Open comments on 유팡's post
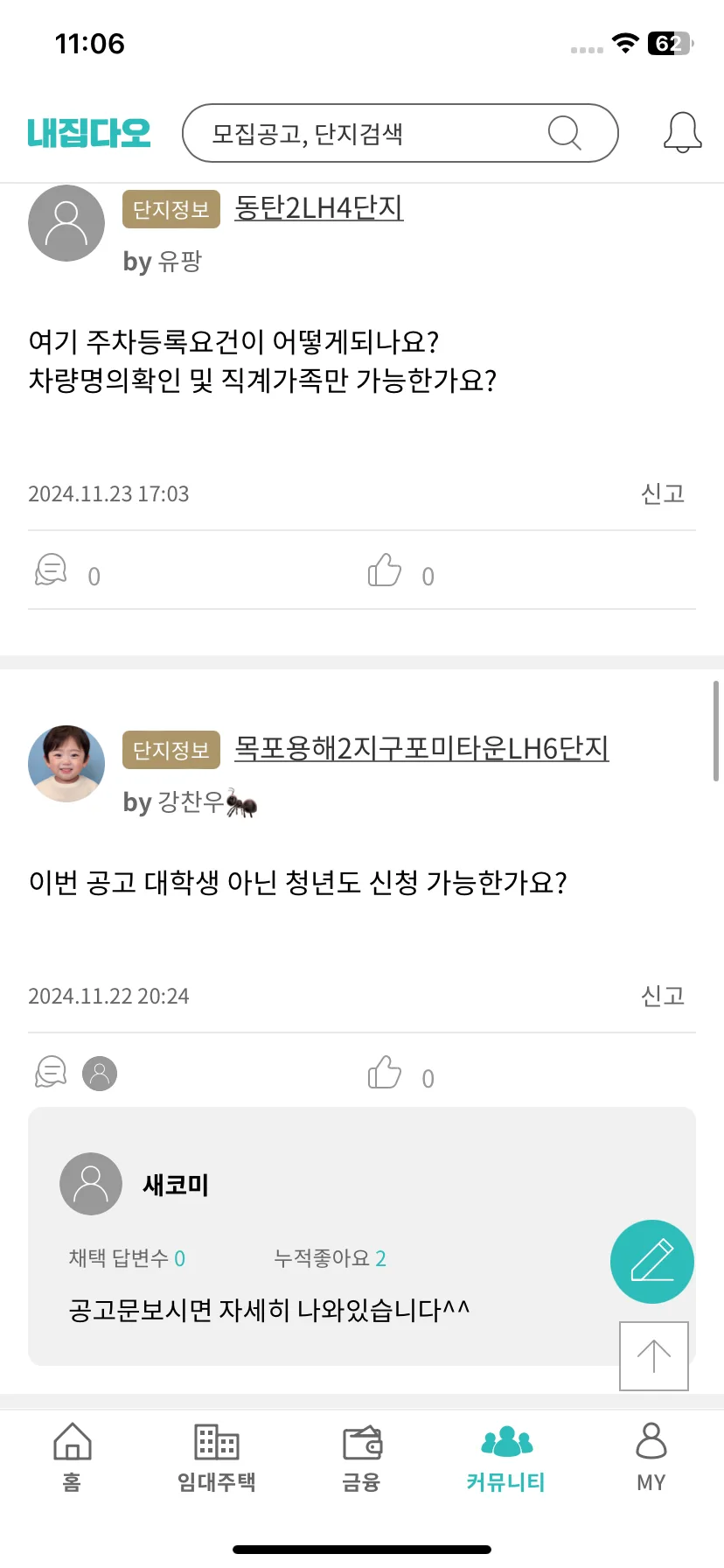The image size is (724, 1568). coord(52,570)
